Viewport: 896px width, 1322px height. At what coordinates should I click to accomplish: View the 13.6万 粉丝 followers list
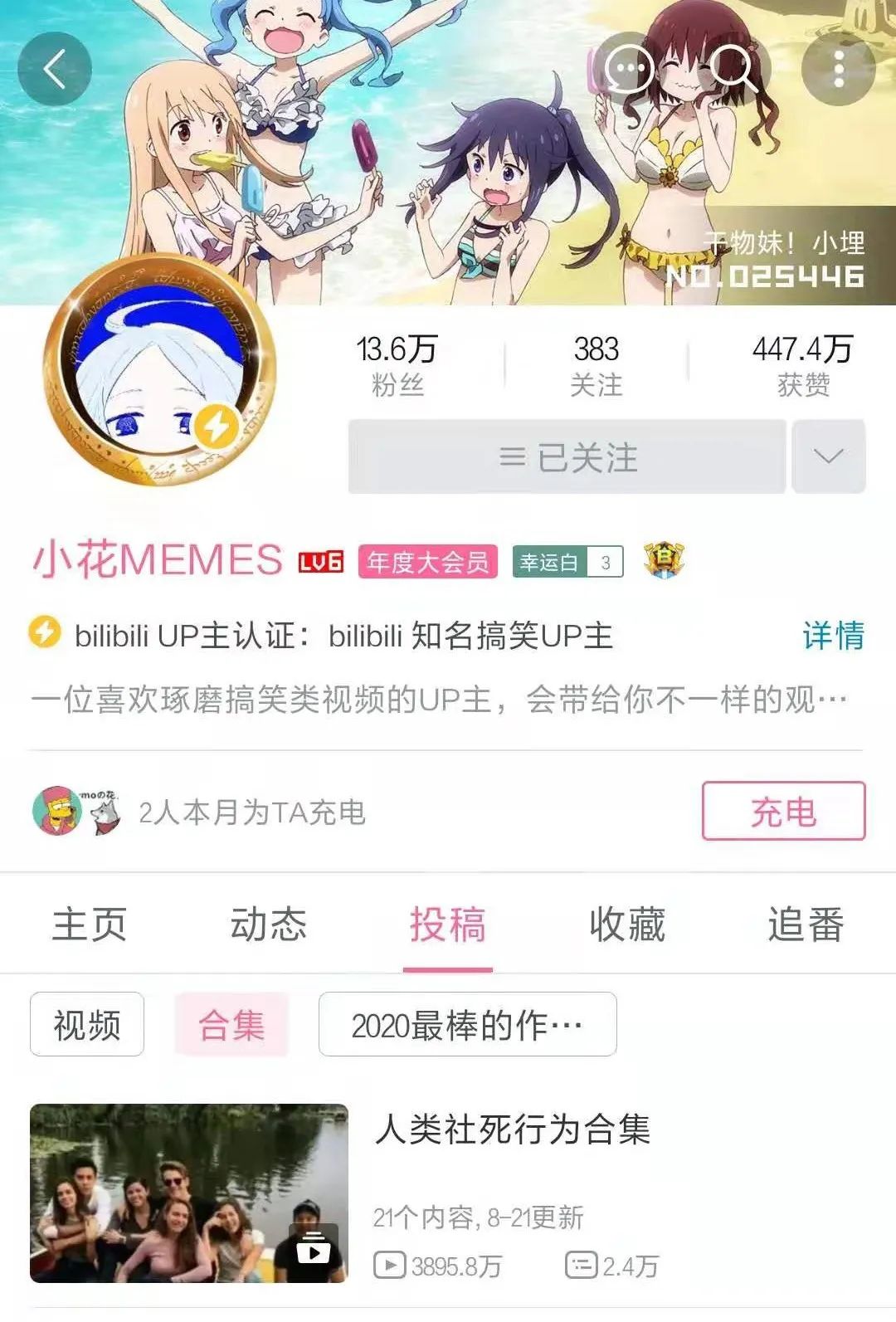[x=397, y=365]
